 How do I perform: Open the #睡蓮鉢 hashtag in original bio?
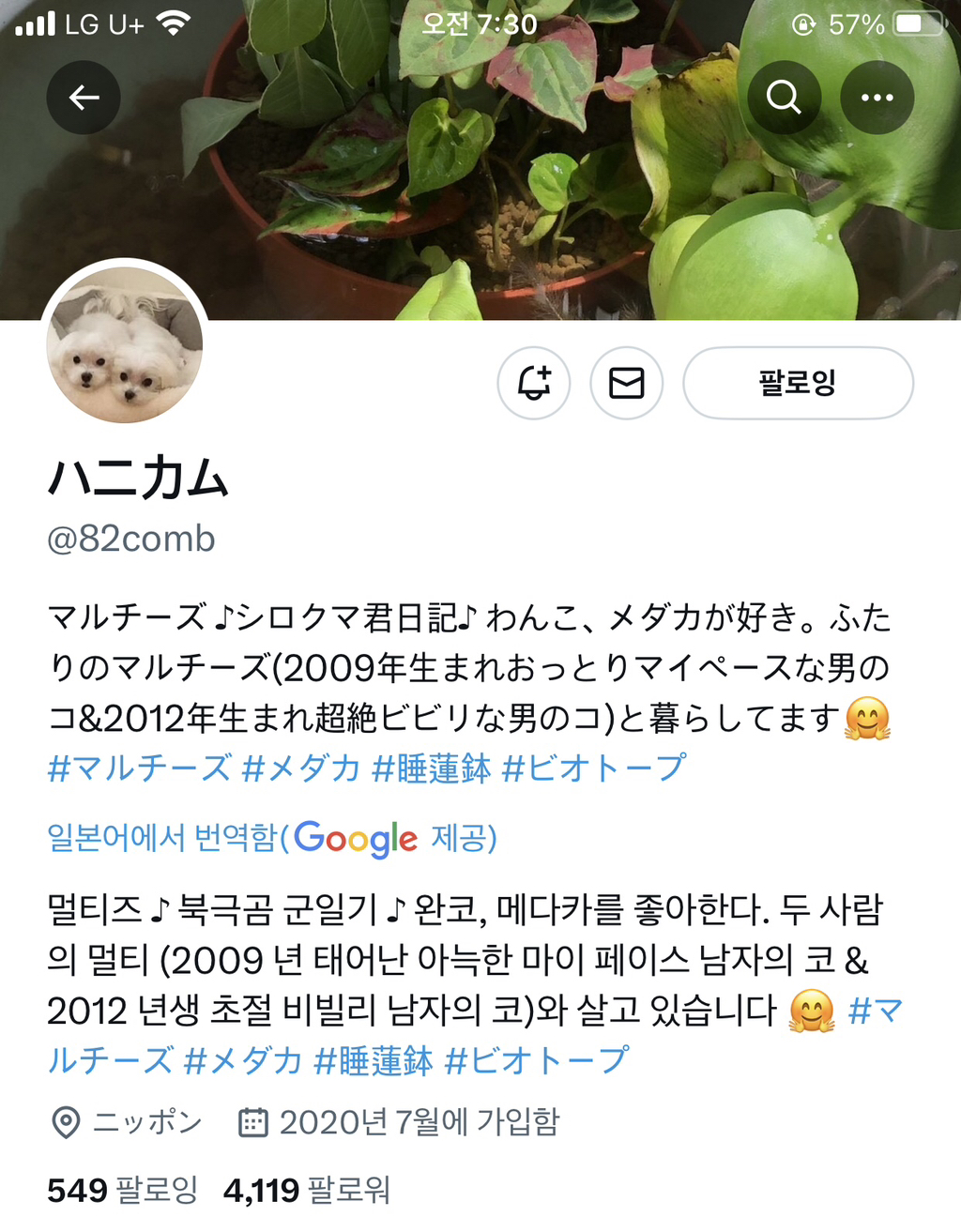(431, 768)
